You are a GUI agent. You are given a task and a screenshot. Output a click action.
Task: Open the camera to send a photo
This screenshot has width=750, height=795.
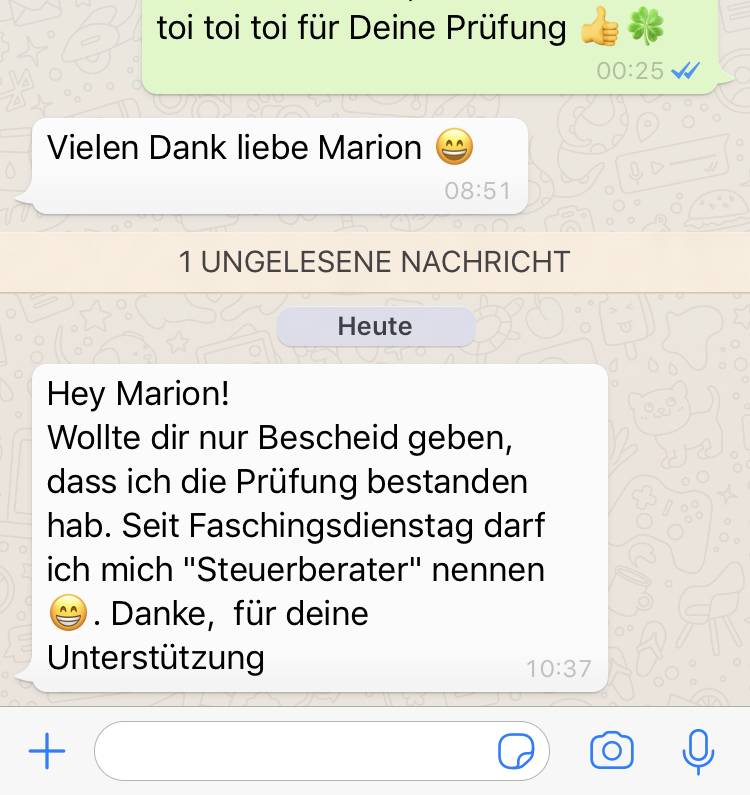[x=613, y=750]
